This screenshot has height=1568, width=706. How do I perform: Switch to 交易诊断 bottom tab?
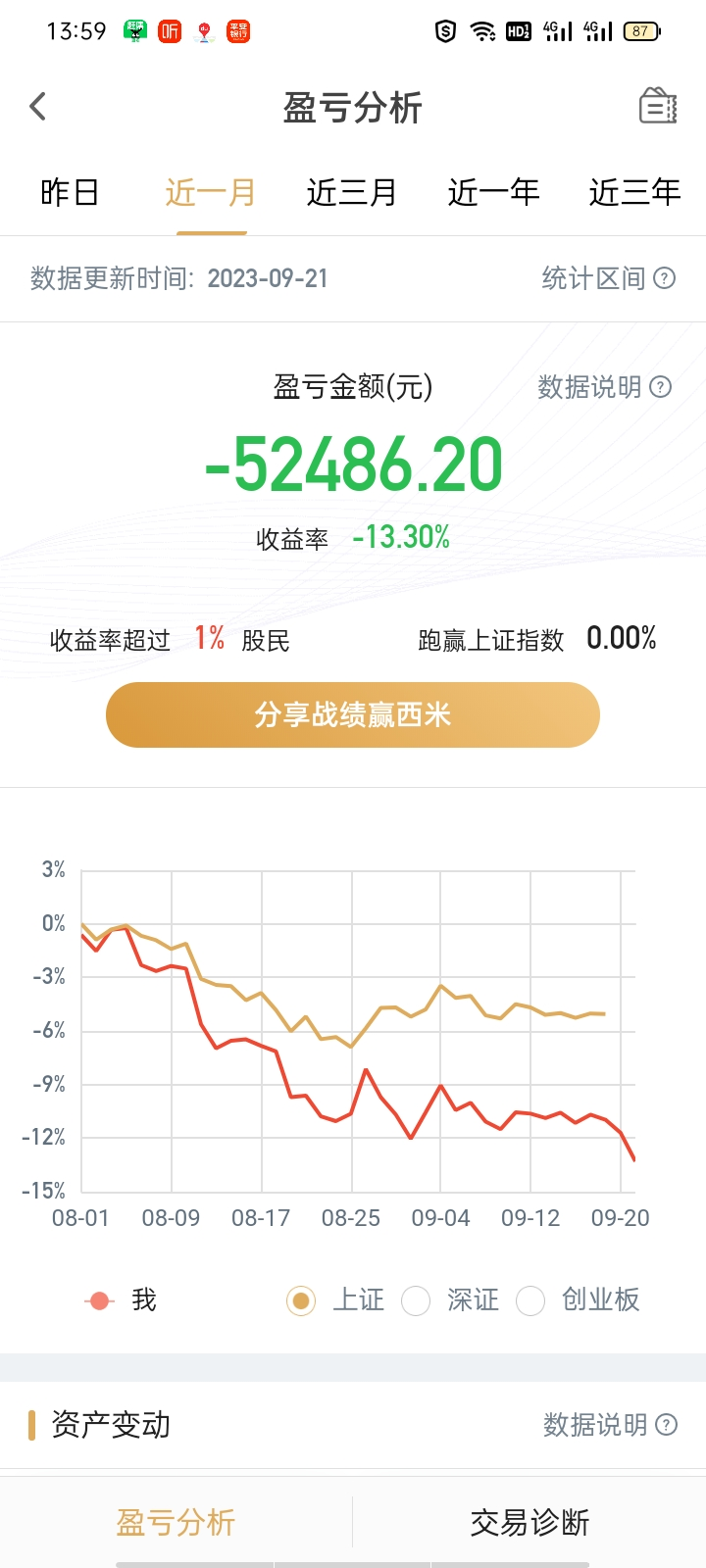tap(529, 1522)
